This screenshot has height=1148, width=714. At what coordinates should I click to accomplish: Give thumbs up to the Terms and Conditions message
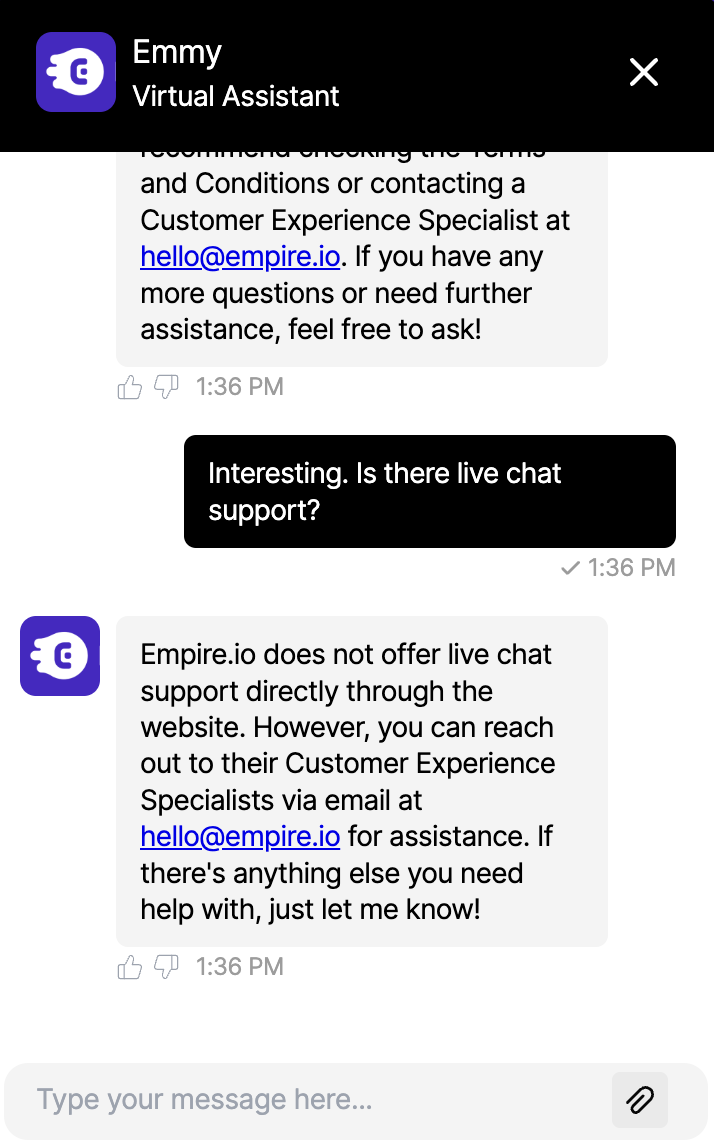click(130, 387)
